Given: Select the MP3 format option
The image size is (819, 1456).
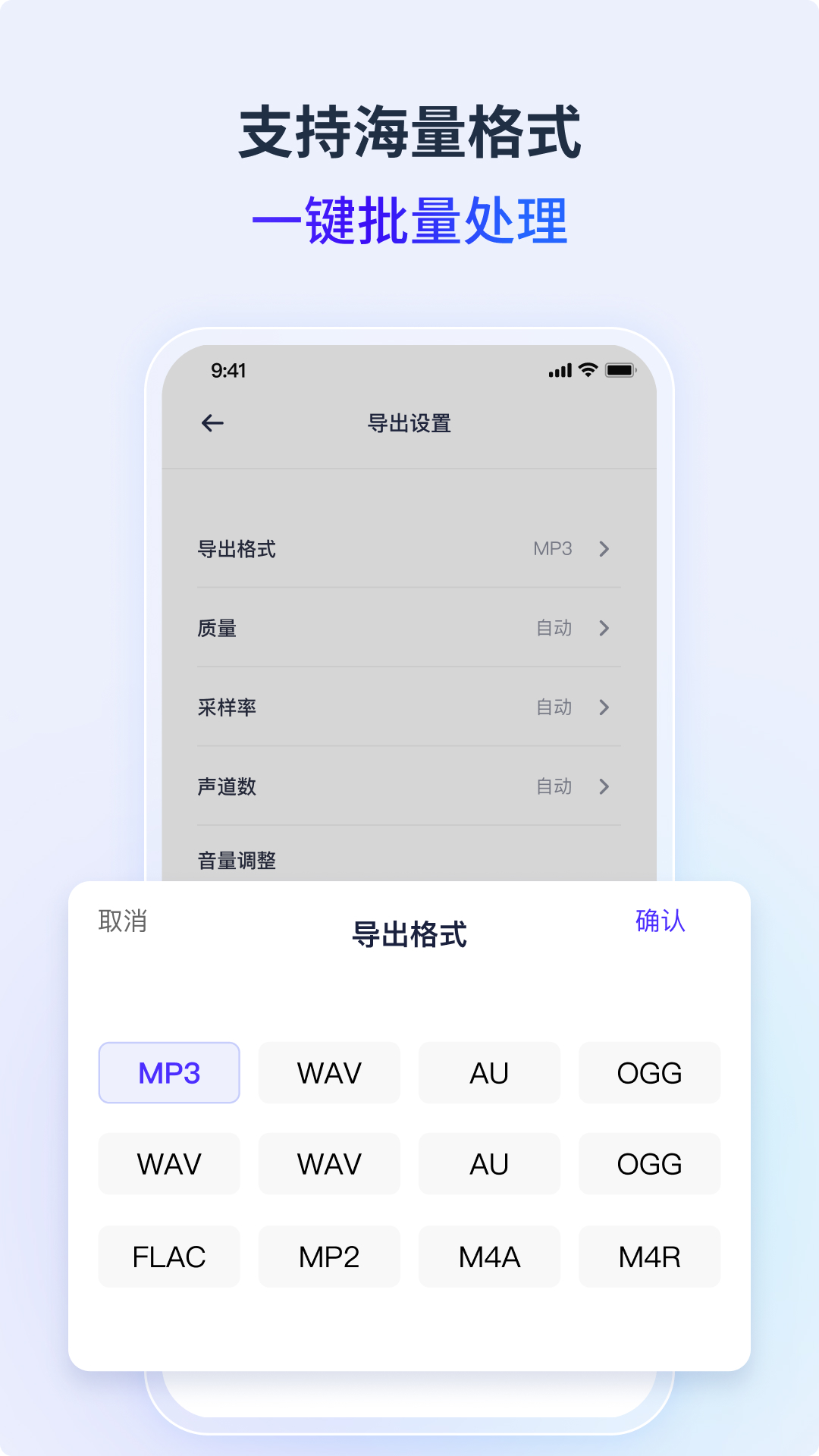Looking at the screenshot, I should [168, 1072].
